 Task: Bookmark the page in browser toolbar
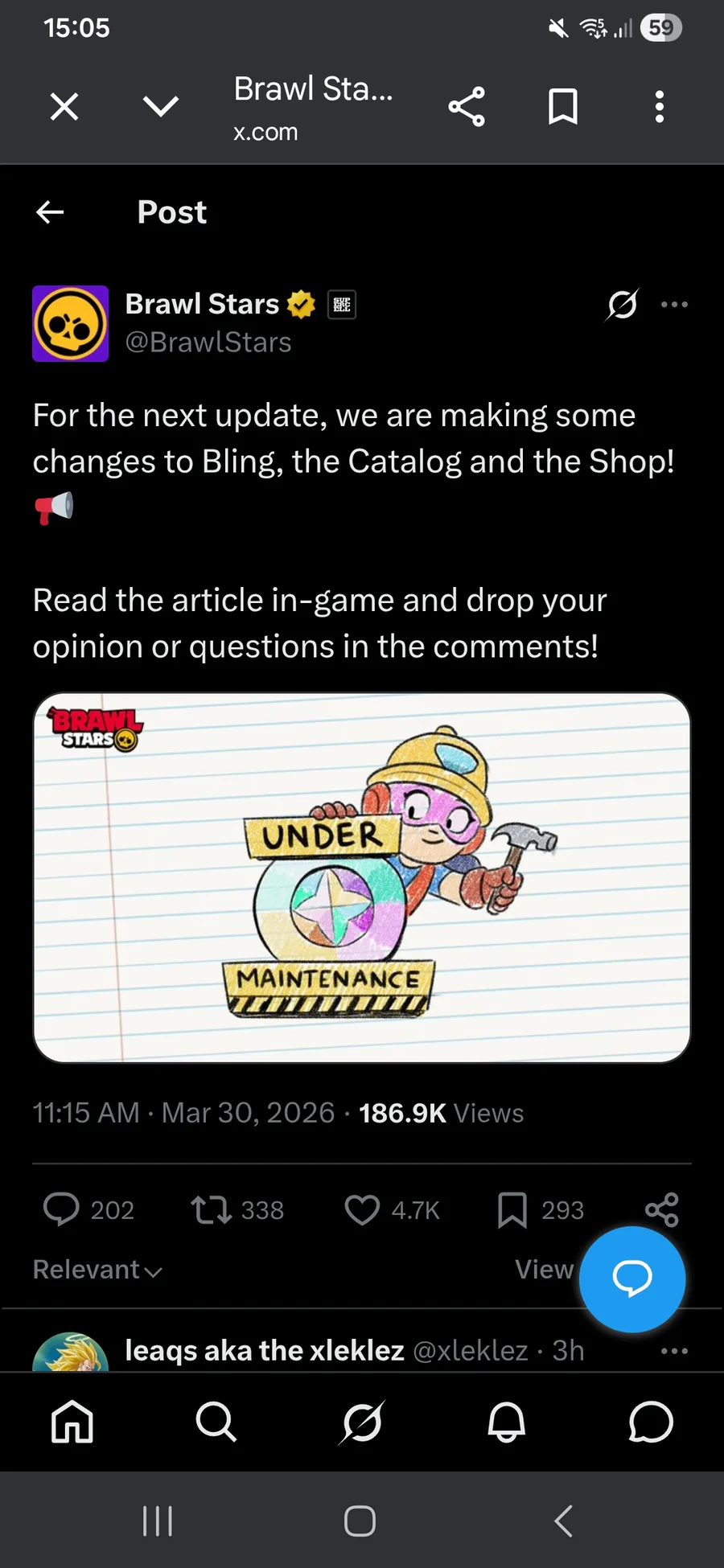(x=562, y=106)
